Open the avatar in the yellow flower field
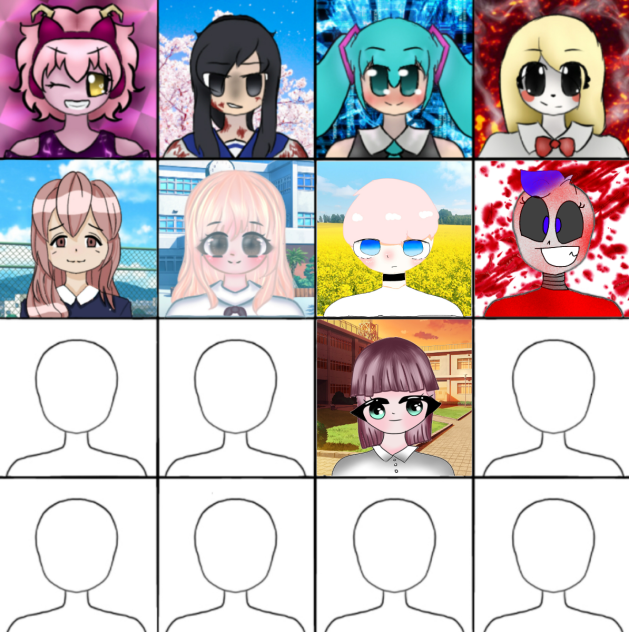This screenshot has height=632, width=629. (394, 238)
